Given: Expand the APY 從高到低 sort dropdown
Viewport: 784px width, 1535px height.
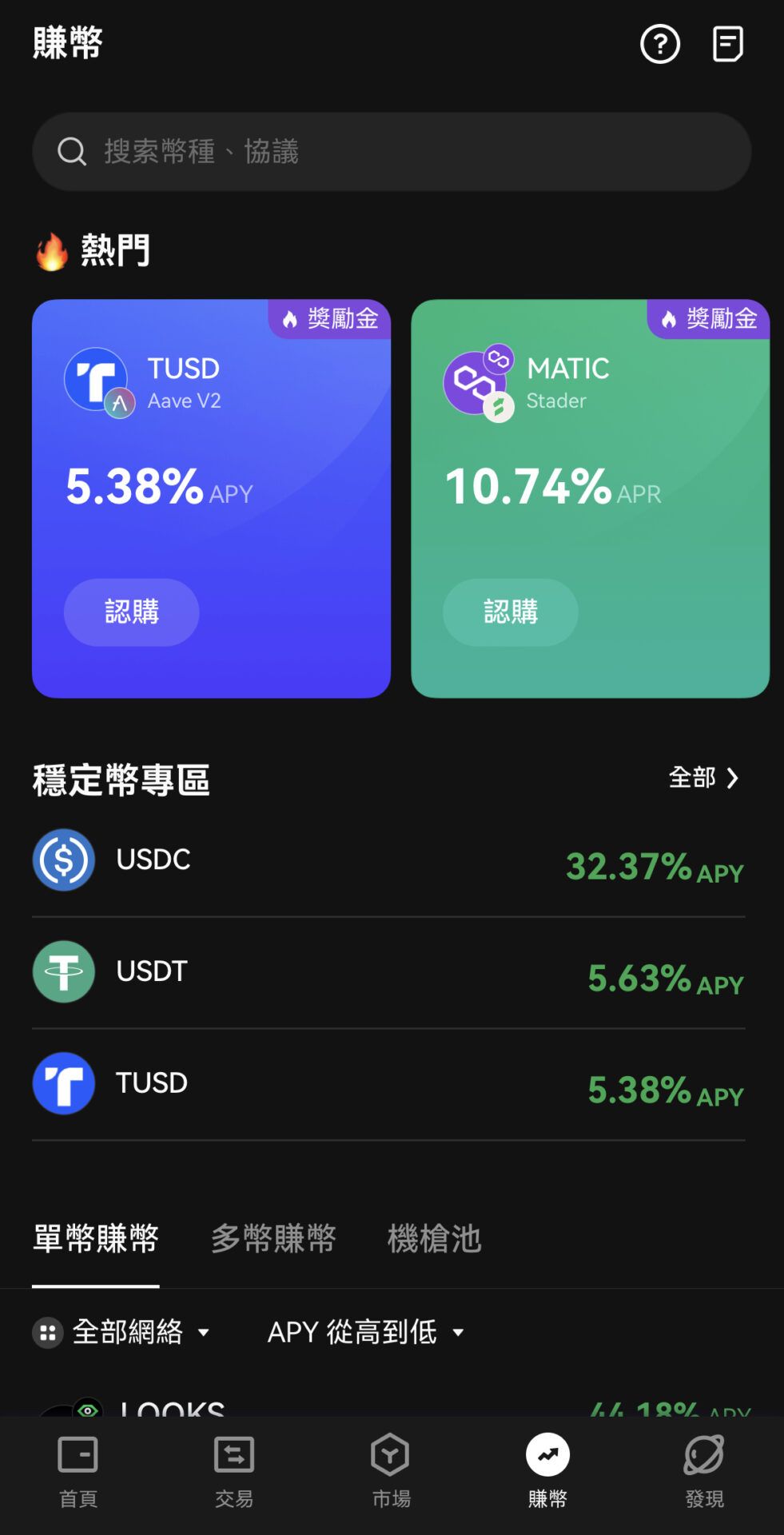Looking at the screenshot, I should click(365, 1332).
